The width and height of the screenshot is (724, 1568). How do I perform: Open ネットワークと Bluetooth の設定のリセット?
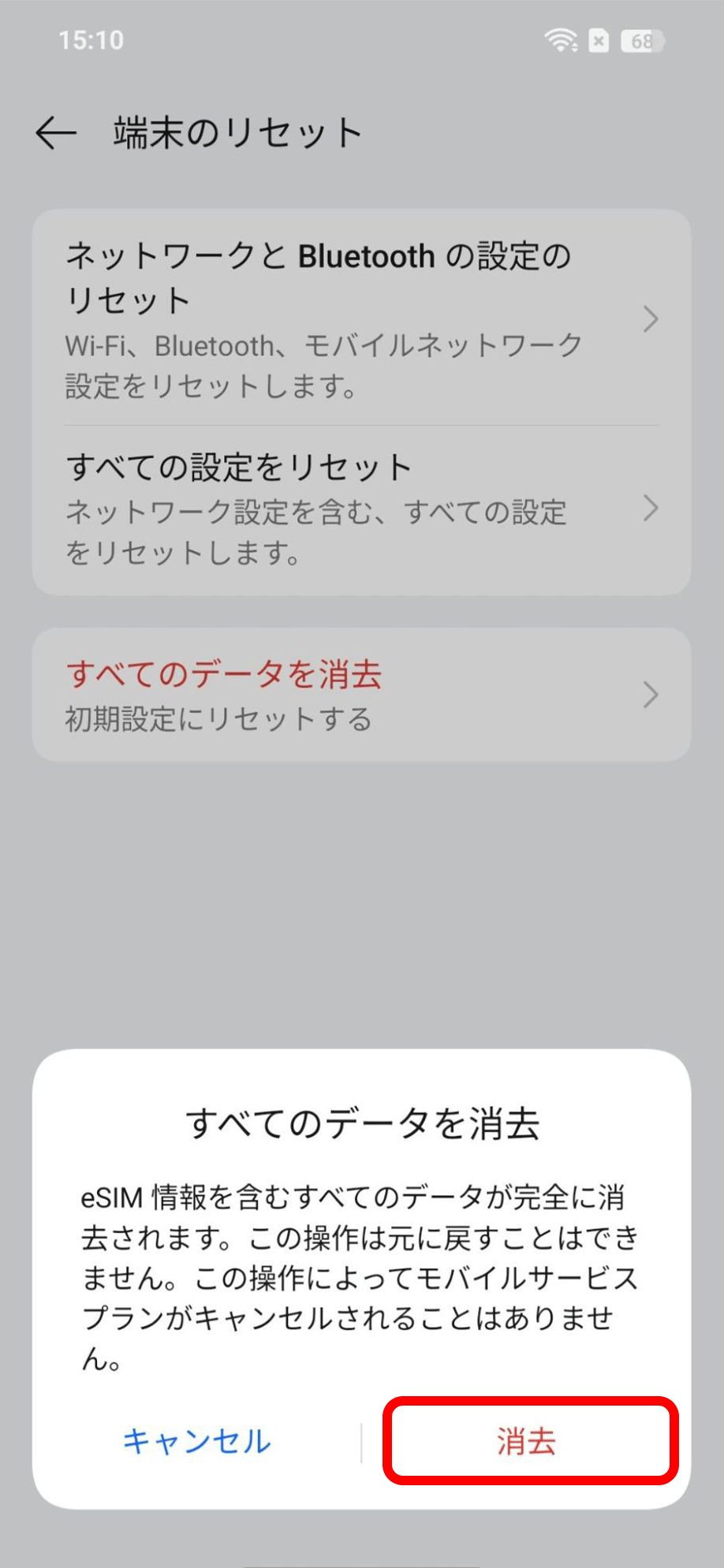pyautogui.click(x=361, y=319)
